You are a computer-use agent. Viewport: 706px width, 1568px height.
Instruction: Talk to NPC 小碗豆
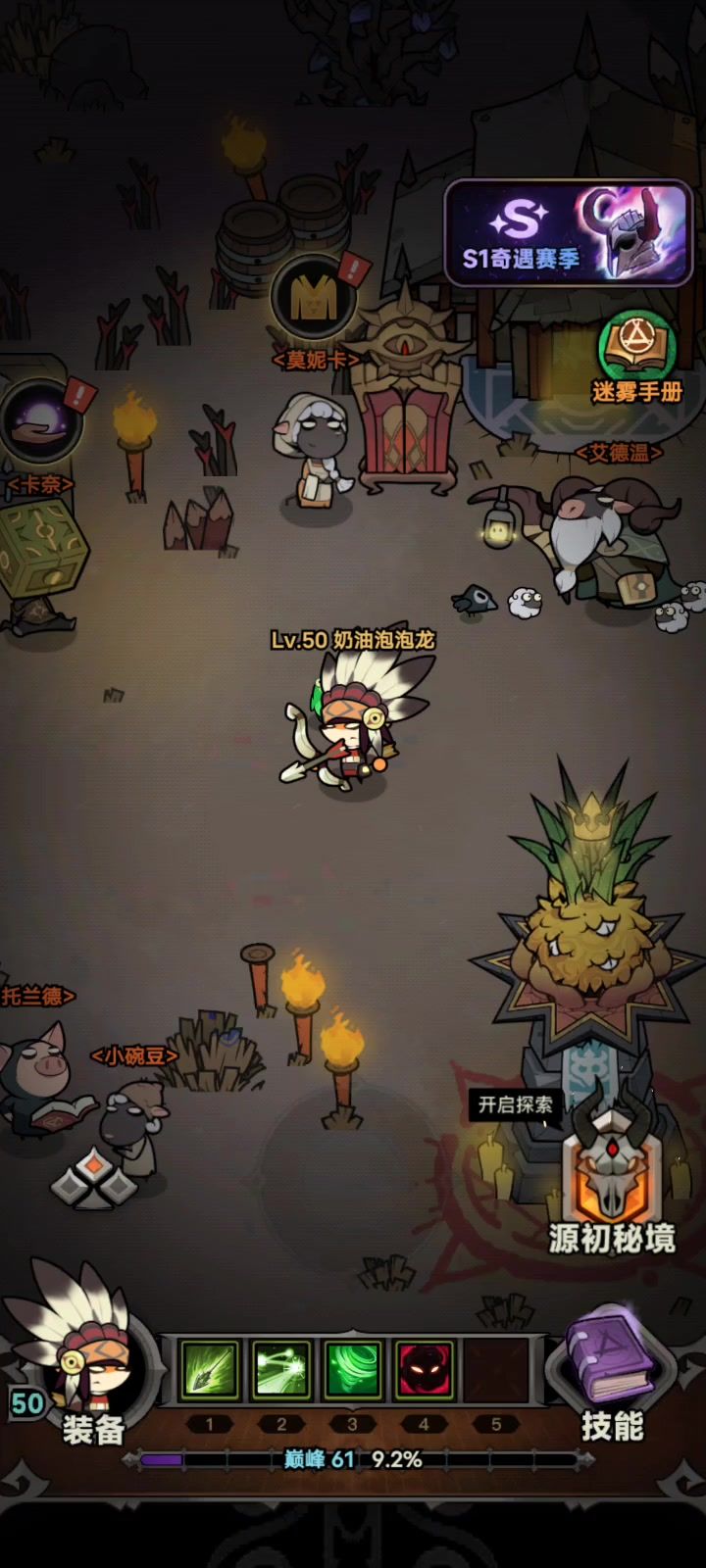135,1127
